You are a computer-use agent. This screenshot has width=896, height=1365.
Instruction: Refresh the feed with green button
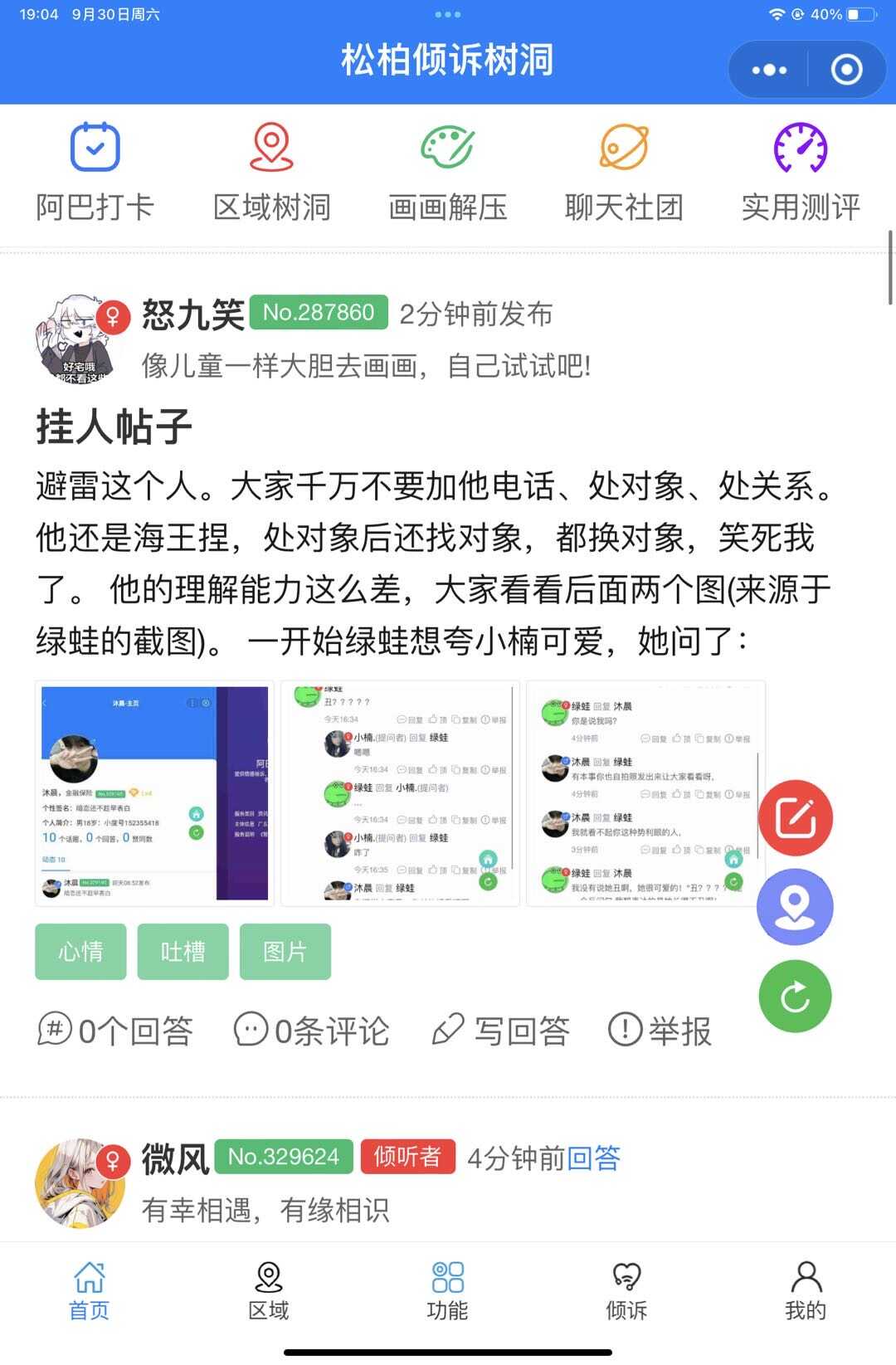click(795, 997)
